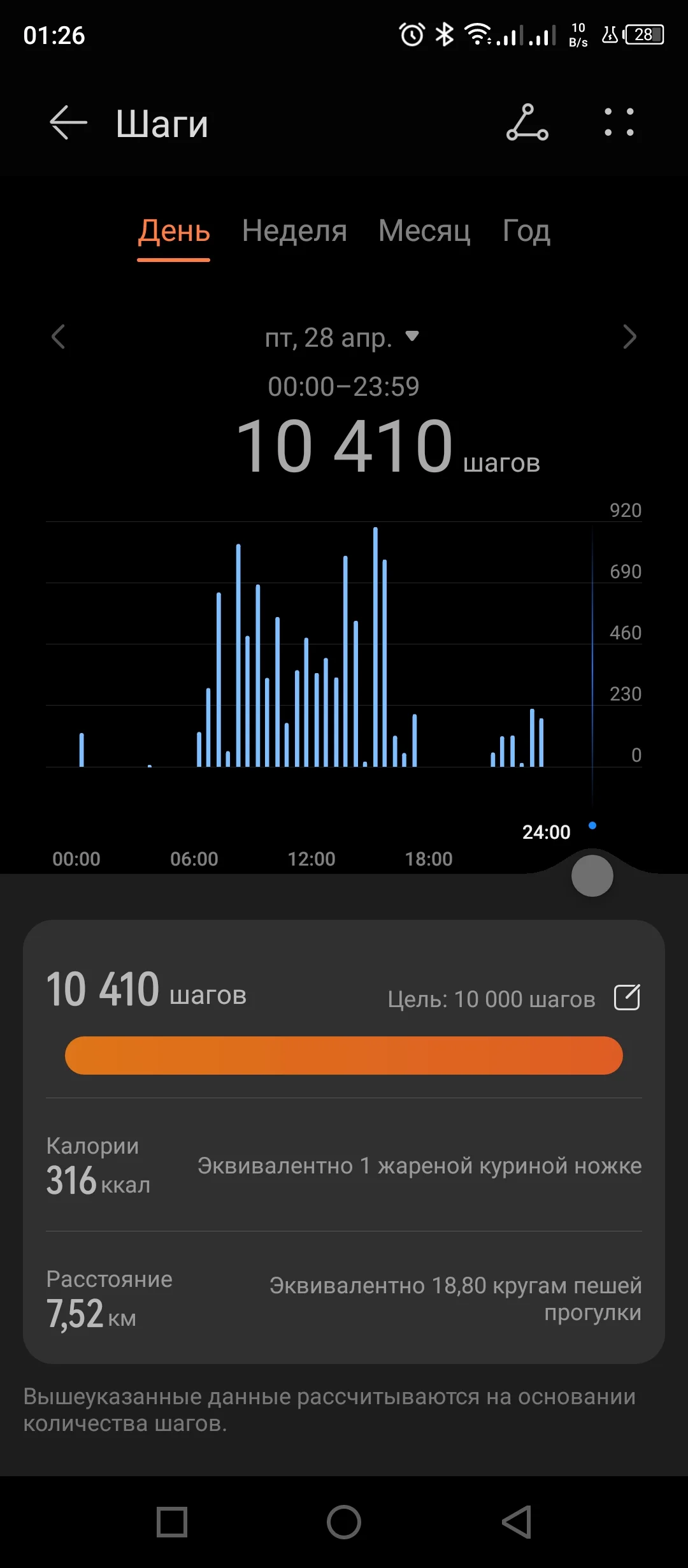Open the date picker for пт, 28 апр.
Image resolution: width=688 pixels, height=1568 pixels.
342,337
